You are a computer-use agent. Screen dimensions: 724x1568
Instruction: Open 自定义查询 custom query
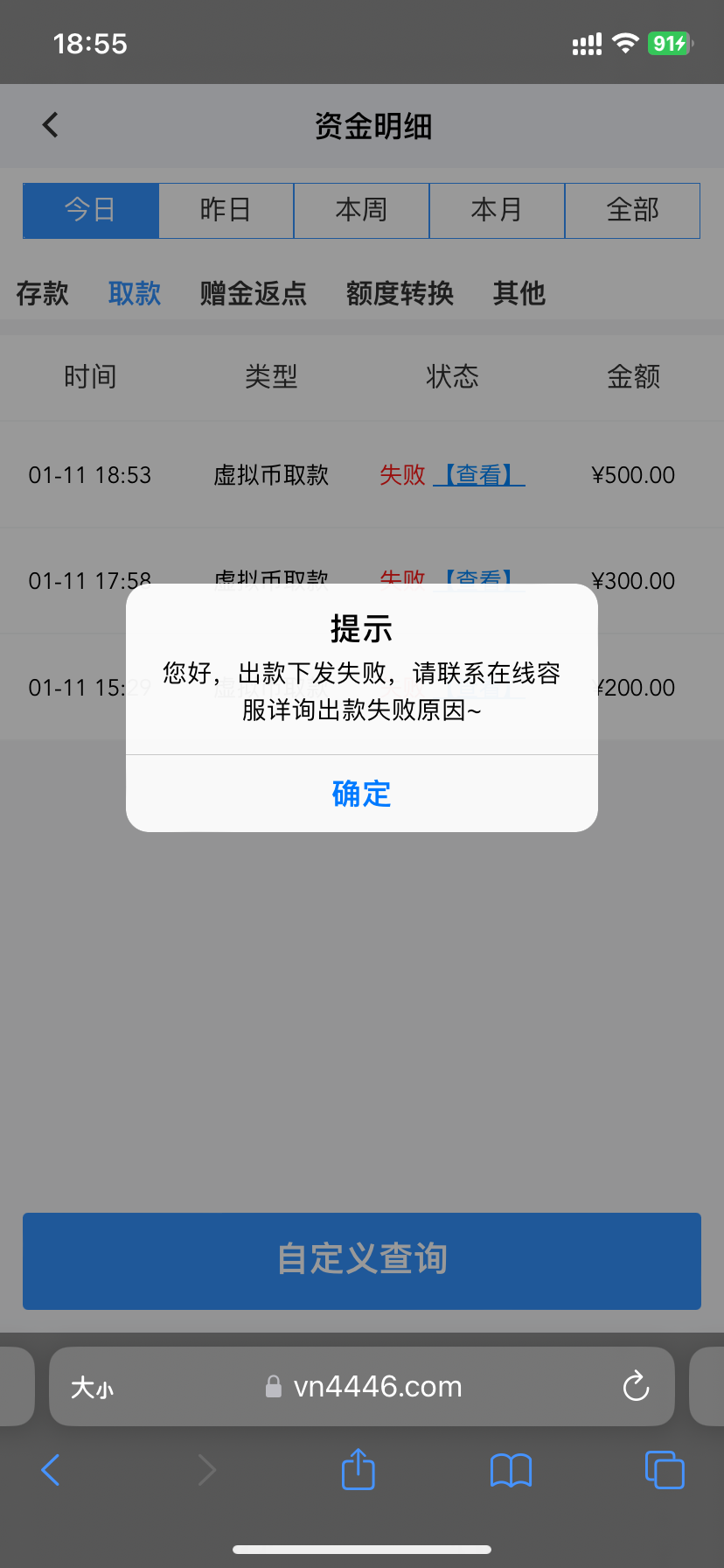click(x=362, y=1260)
